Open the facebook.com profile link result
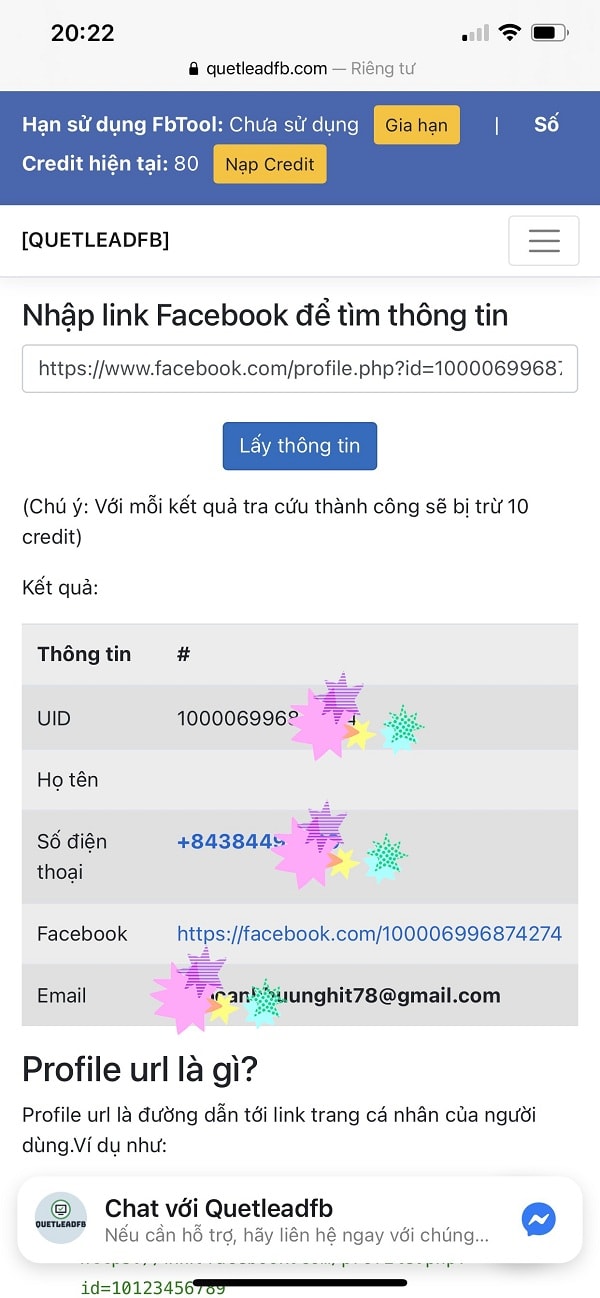The height and width of the screenshot is (1298, 600). point(369,934)
